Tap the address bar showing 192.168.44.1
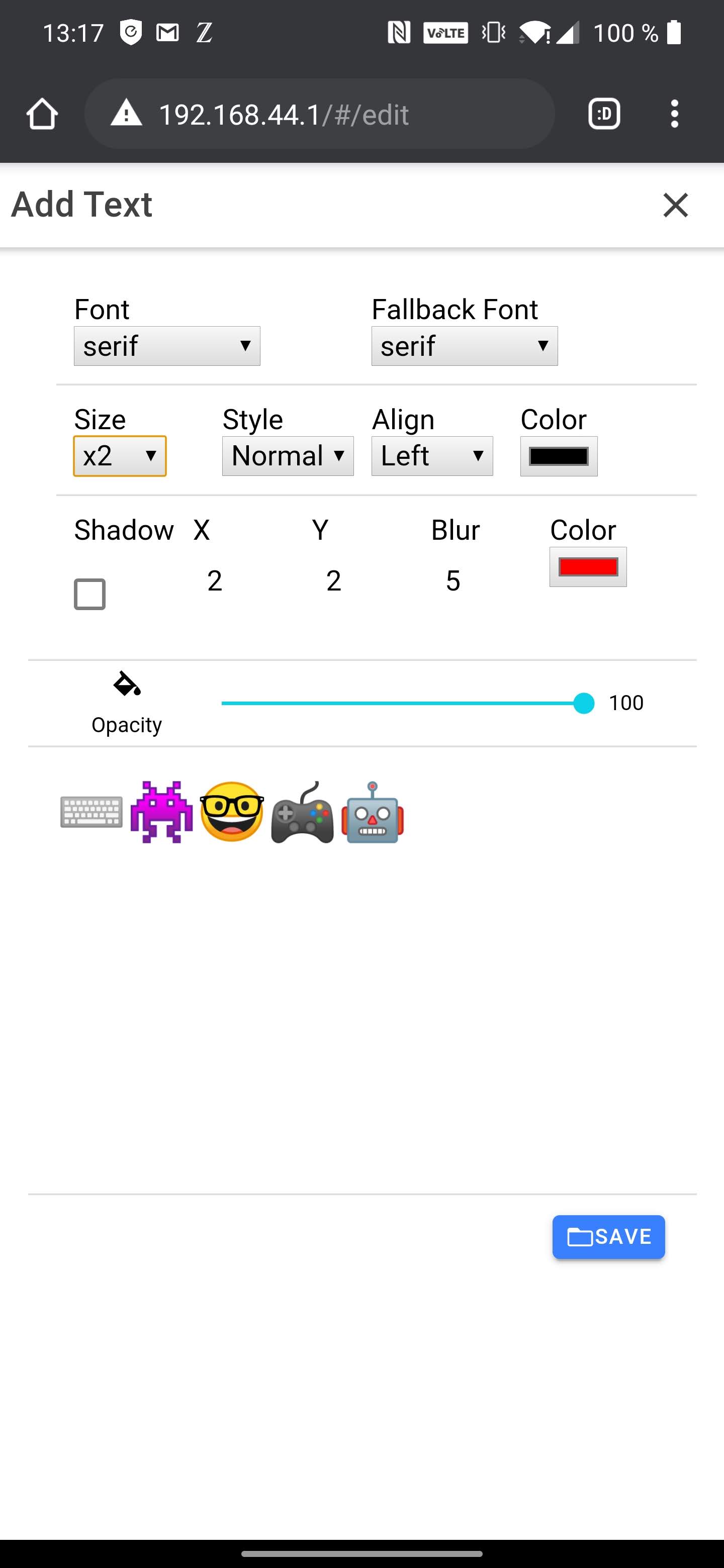 [x=320, y=114]
